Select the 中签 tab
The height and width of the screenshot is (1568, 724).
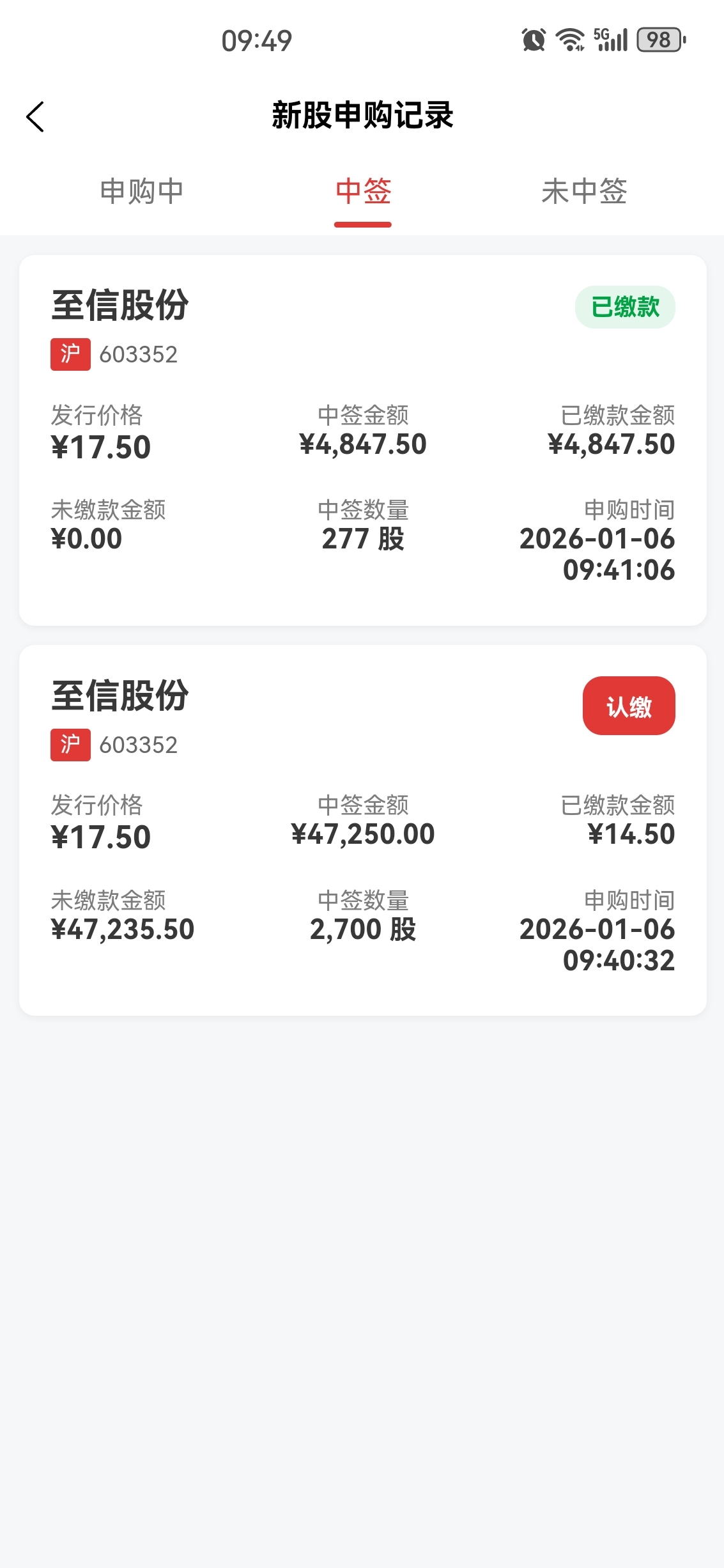coord(362,192)
